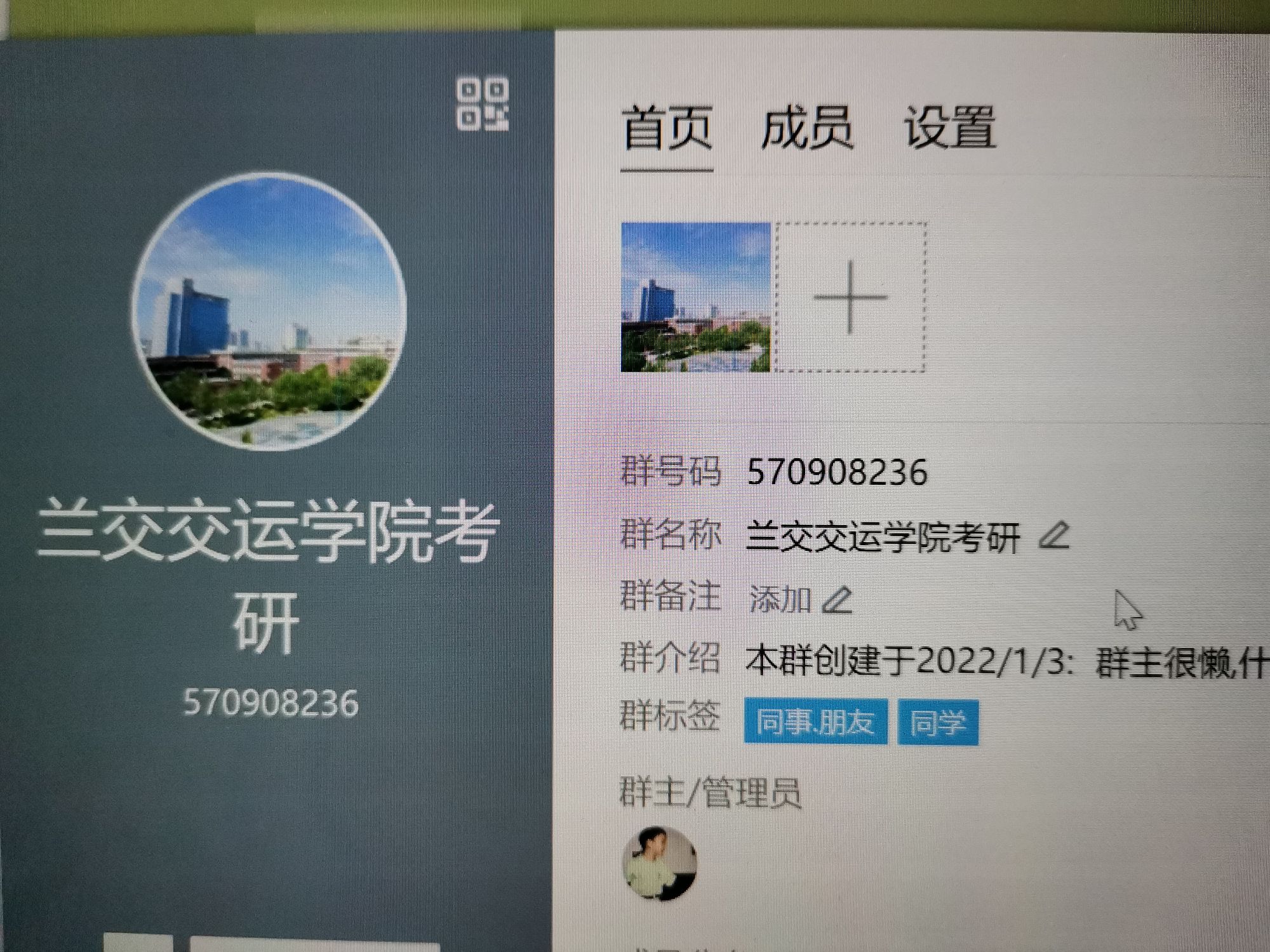The height and width of the screenshot is (952, 1270).
Task: Open the group QR code icon
Action: coord(483,105)
